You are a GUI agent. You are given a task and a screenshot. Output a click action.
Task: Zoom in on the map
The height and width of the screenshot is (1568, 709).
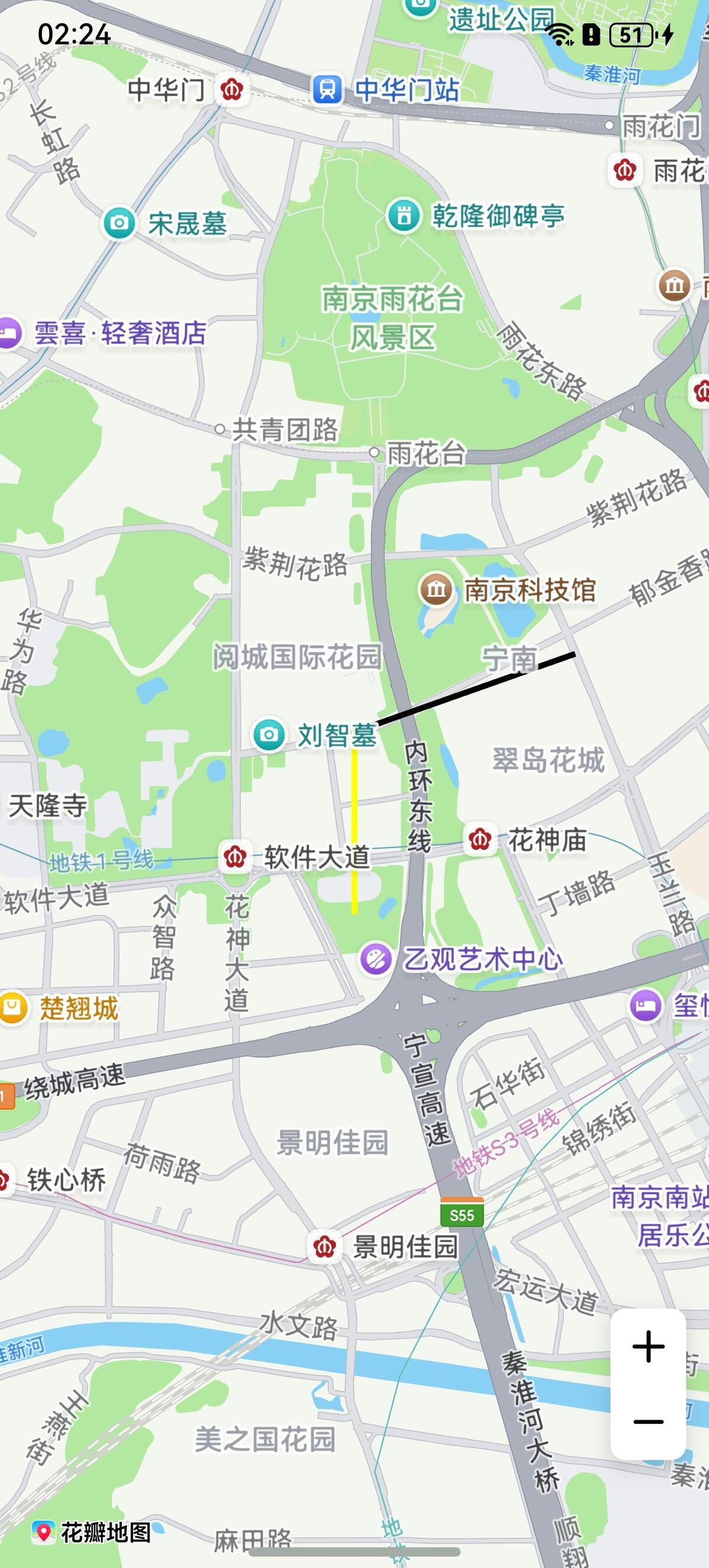click(x=648, y=1346)
